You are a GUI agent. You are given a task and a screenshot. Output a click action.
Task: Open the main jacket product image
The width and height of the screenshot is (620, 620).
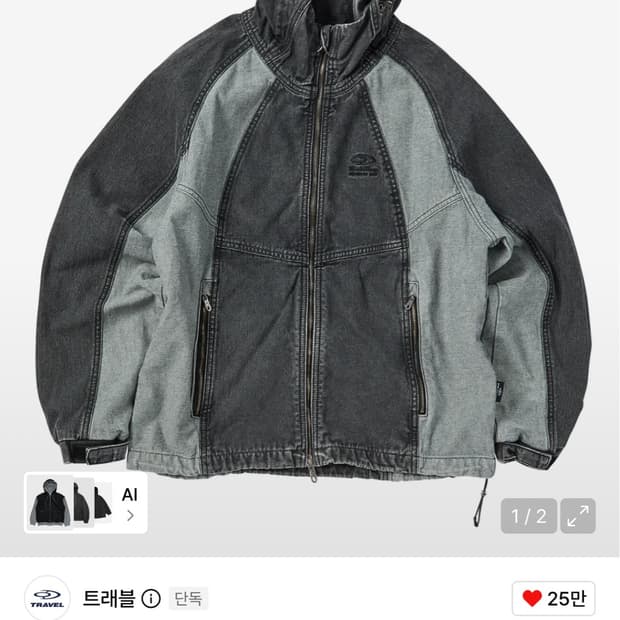(x=310, y=245)
